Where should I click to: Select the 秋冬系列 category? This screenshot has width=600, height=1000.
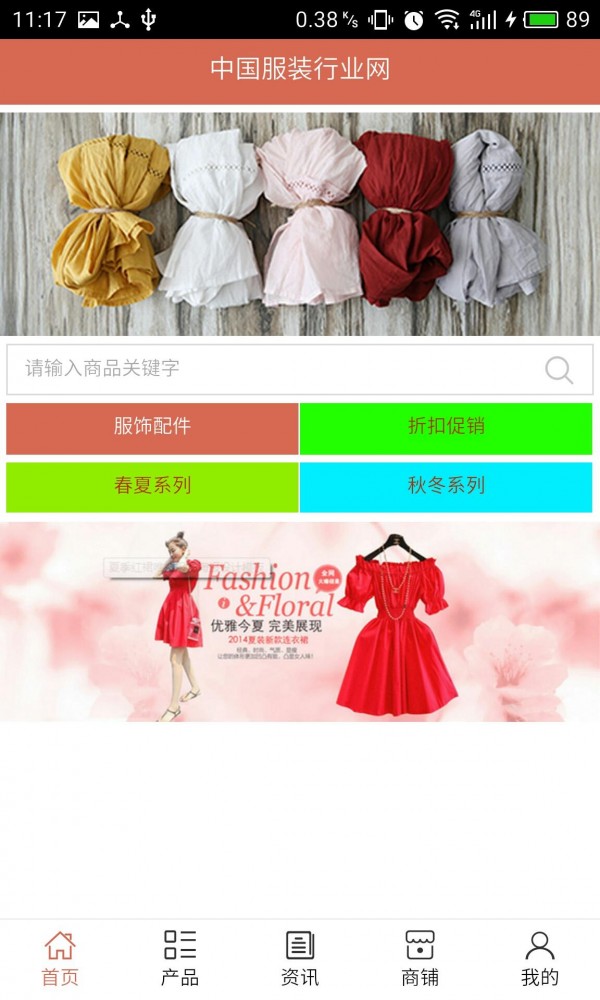(446, 487)
